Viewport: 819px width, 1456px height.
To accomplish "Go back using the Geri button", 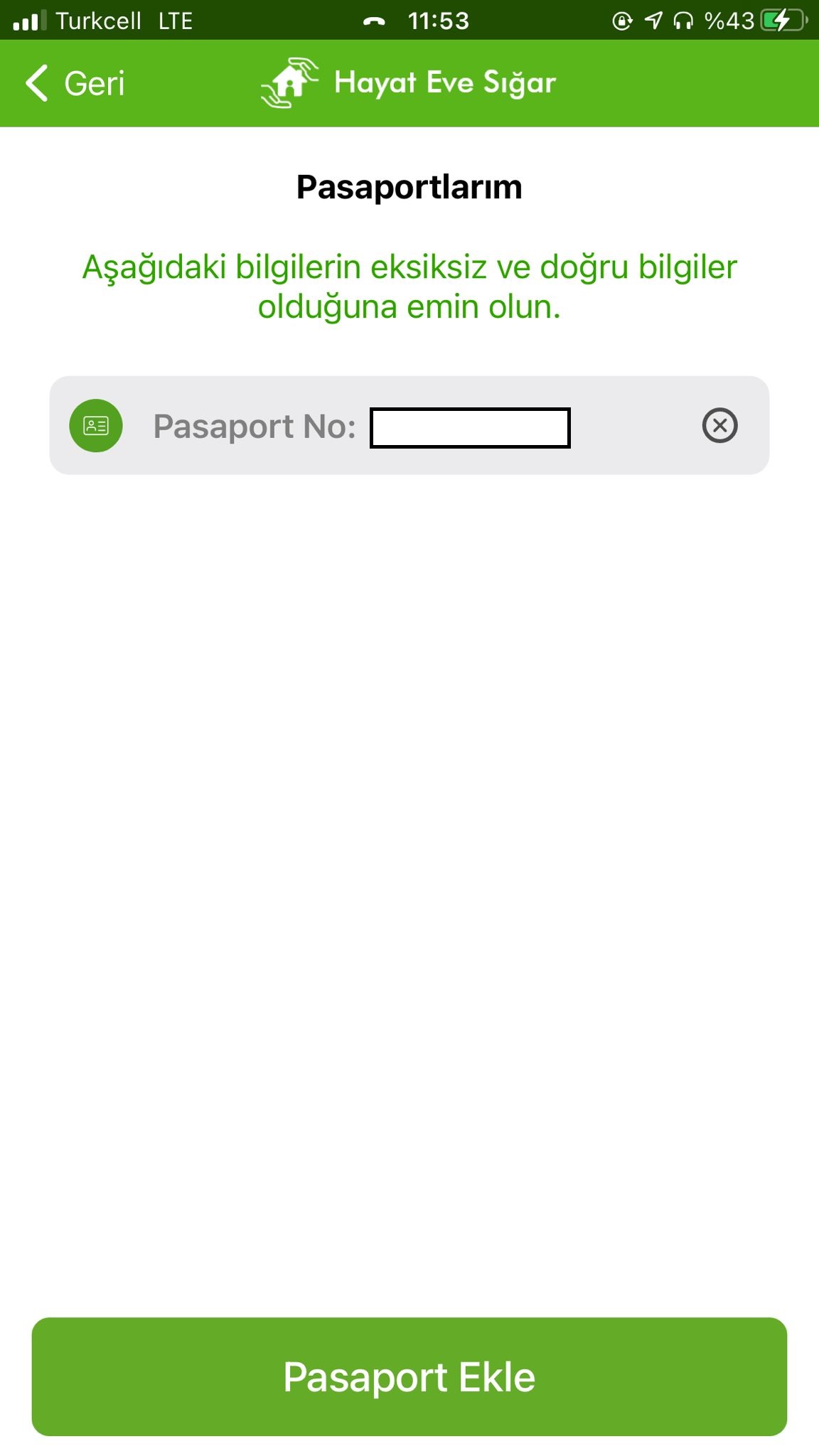I will point(75,83).
